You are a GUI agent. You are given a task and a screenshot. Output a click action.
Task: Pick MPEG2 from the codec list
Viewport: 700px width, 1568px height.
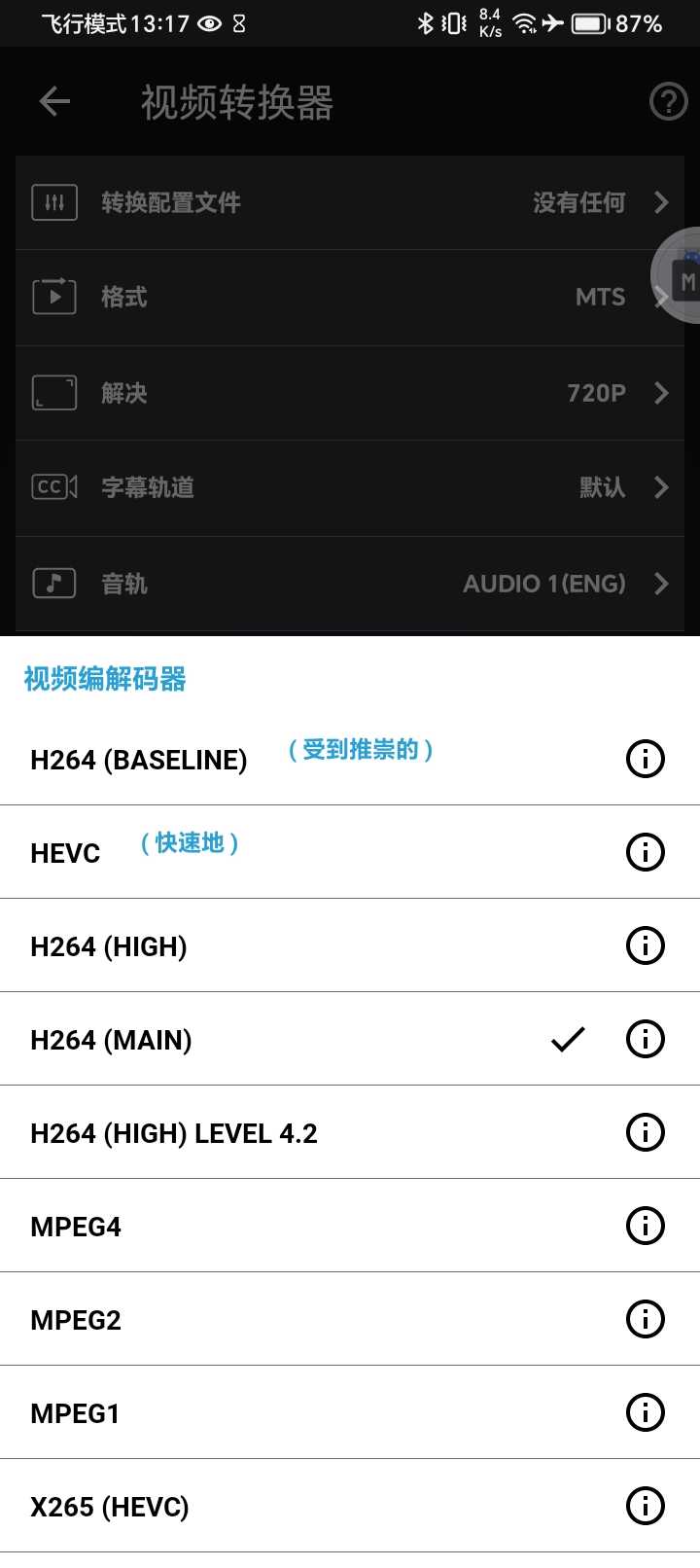tap(76, 1320)
